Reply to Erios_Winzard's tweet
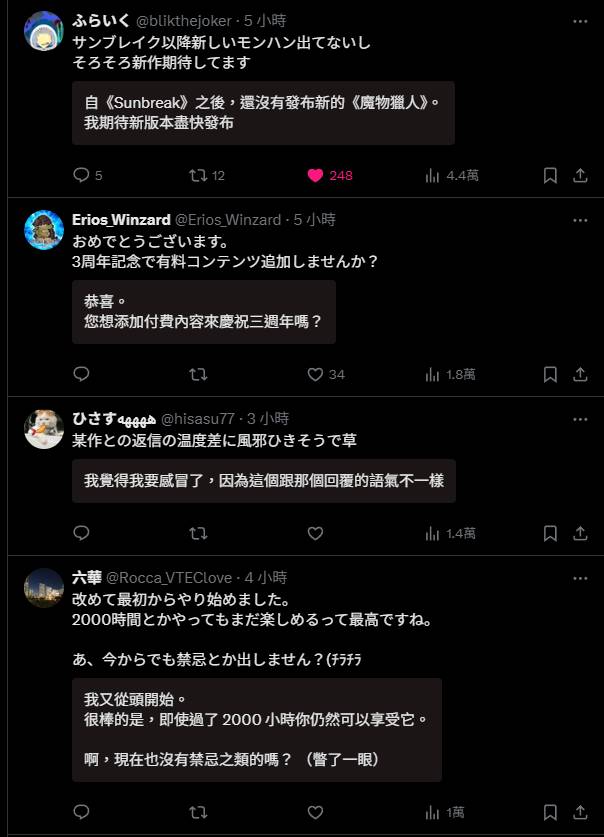This screenshot has height=837, width=604. coord(82,374)
